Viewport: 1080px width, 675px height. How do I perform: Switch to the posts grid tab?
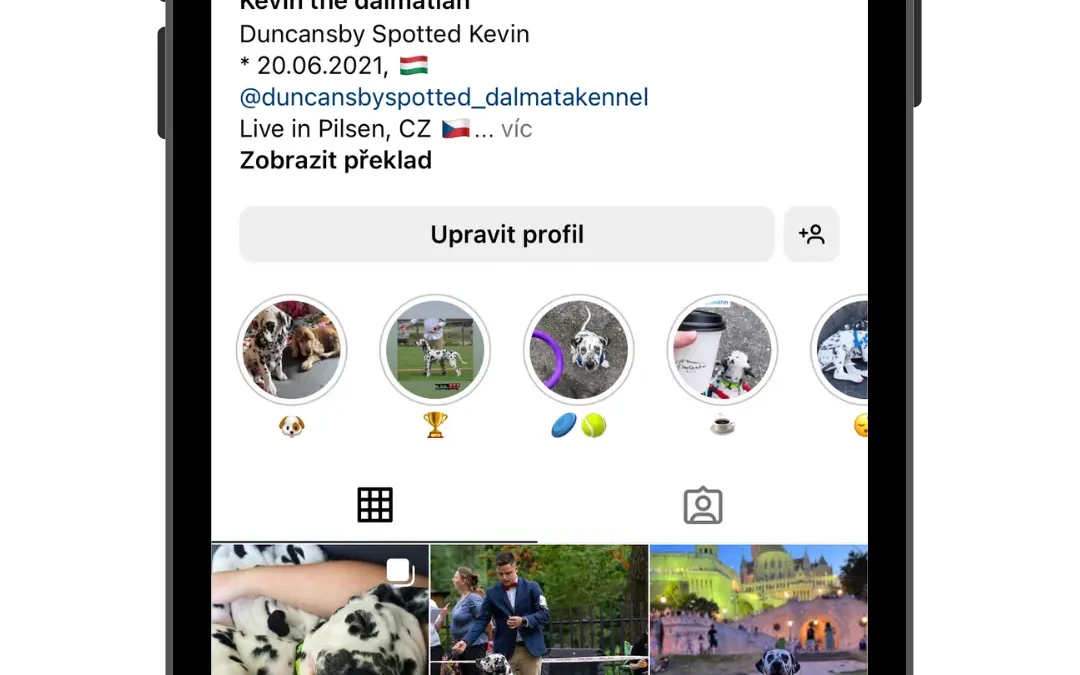tap(375, 506)
